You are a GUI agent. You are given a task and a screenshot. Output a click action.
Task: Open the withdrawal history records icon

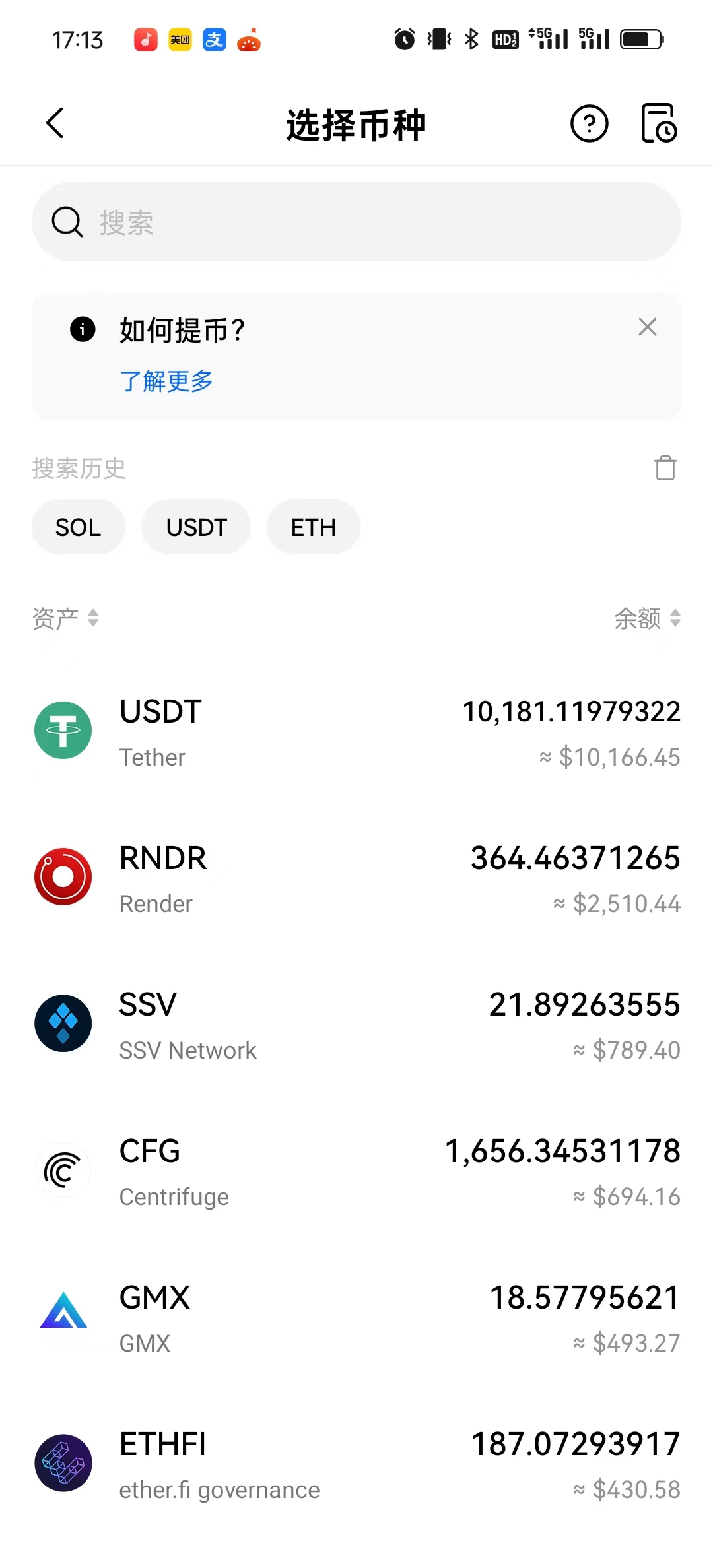click(659, 123)
